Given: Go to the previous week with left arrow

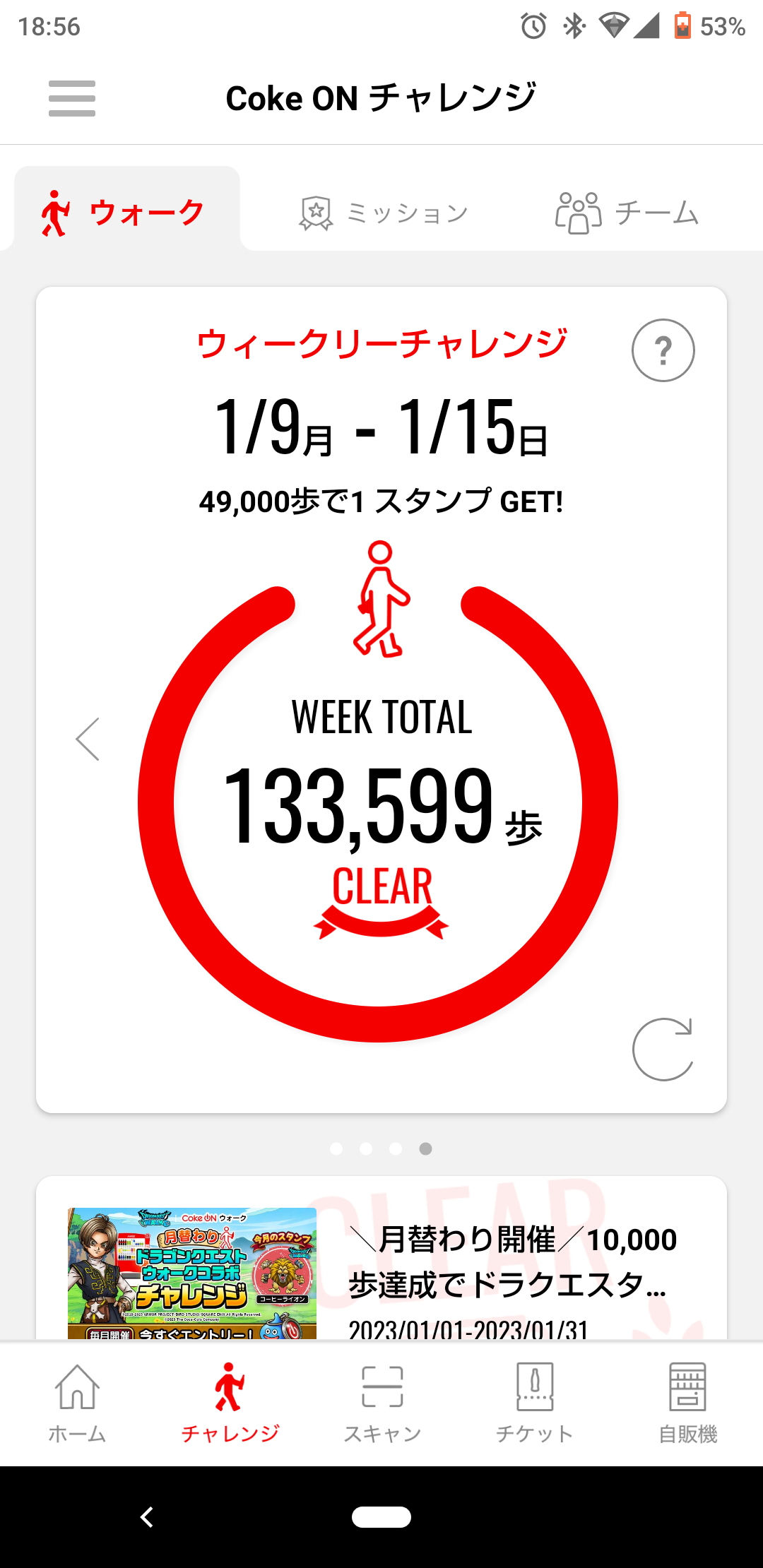Looking at the screenshot, I should (x=88, y=740).
